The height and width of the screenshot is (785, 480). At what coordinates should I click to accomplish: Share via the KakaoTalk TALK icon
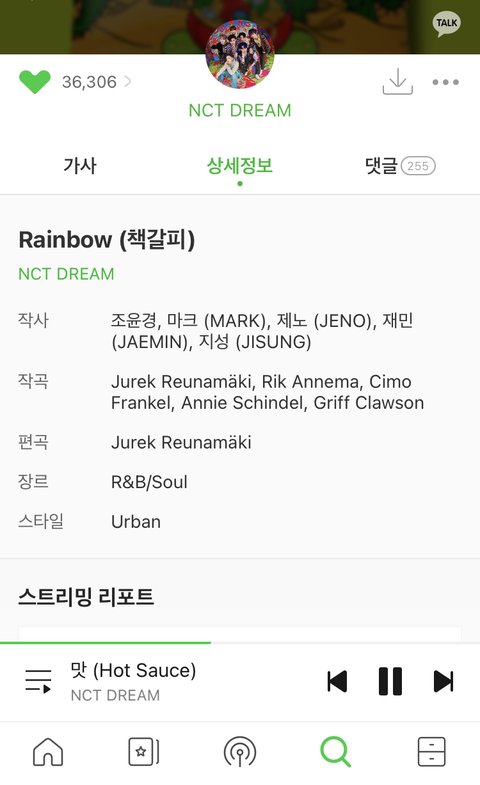(446, 24)
